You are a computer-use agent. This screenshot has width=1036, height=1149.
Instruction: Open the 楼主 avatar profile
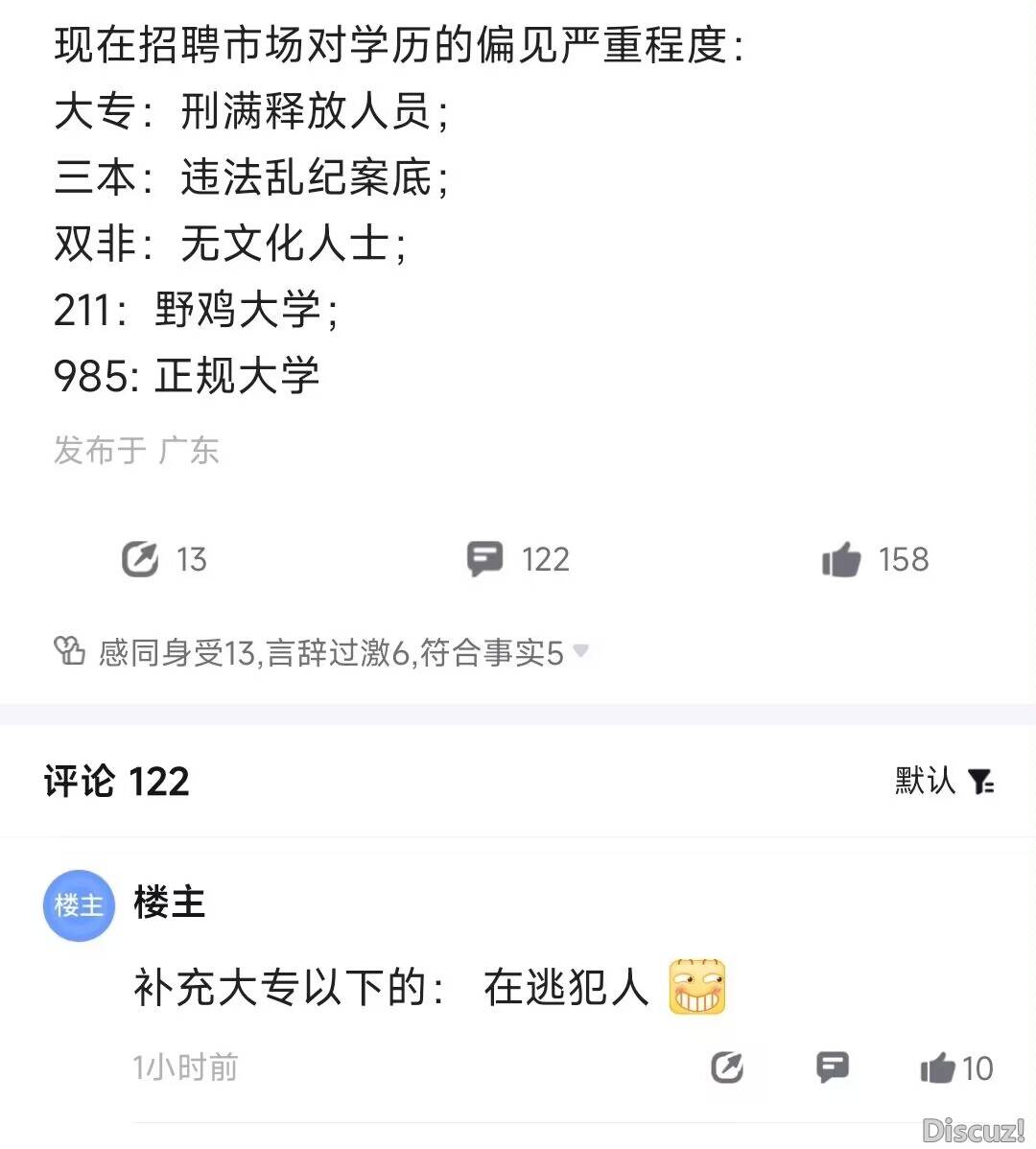[79, 904]
